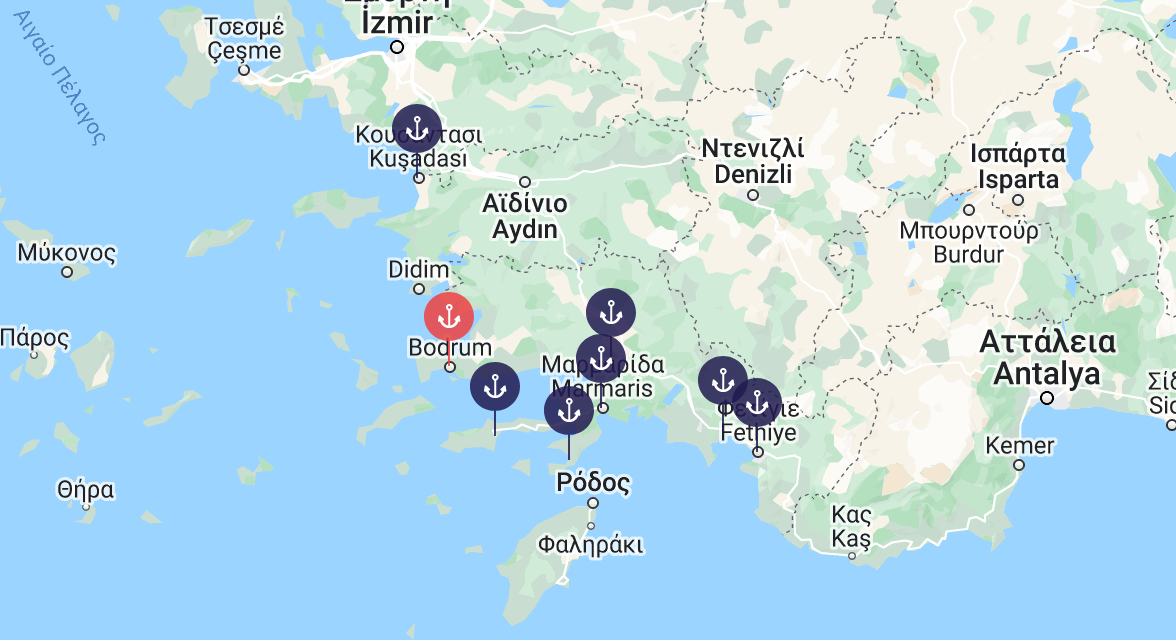Select the red anchor marker near Bodrum
The width and height of the screenshot is (1176, 640).
coord(449,317)
